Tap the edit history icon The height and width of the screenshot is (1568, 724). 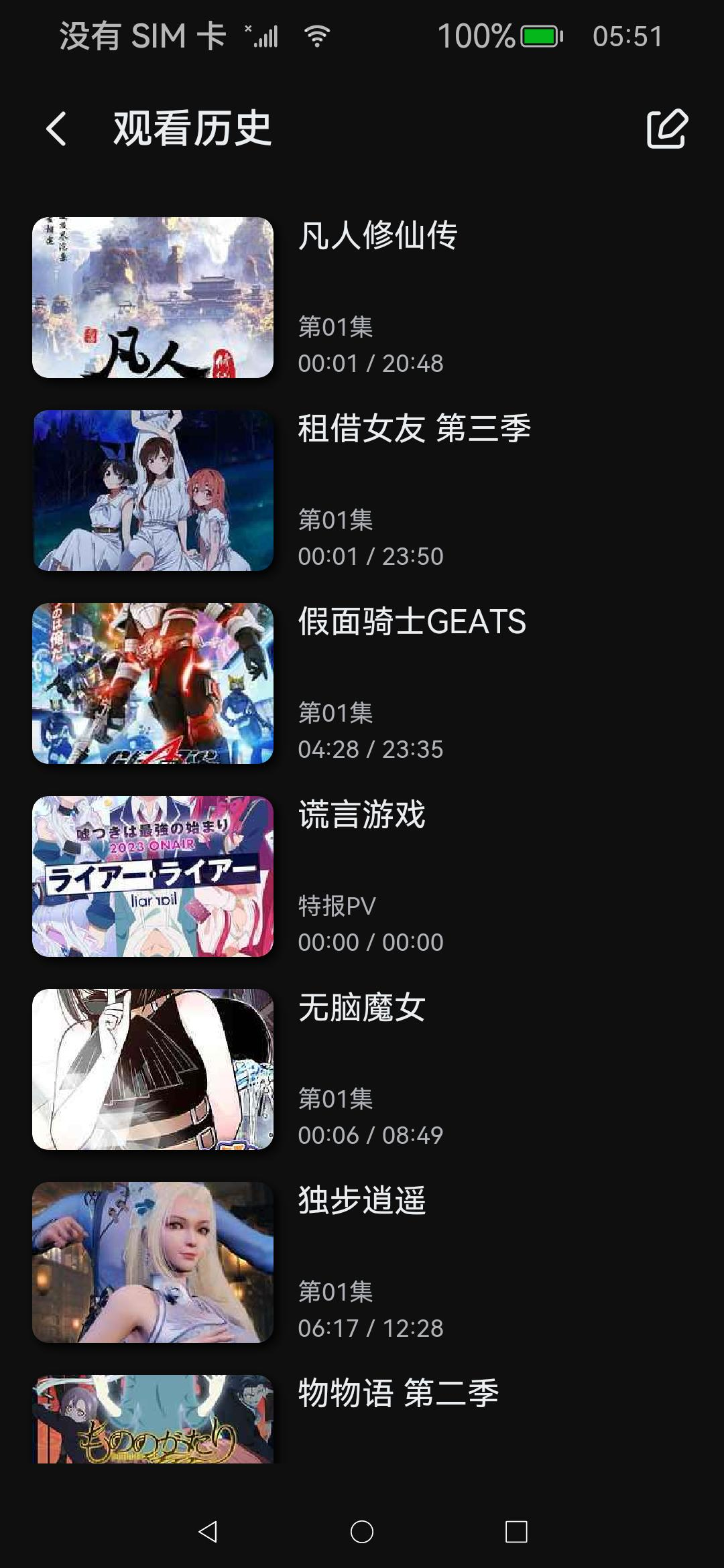pos(667,128)
